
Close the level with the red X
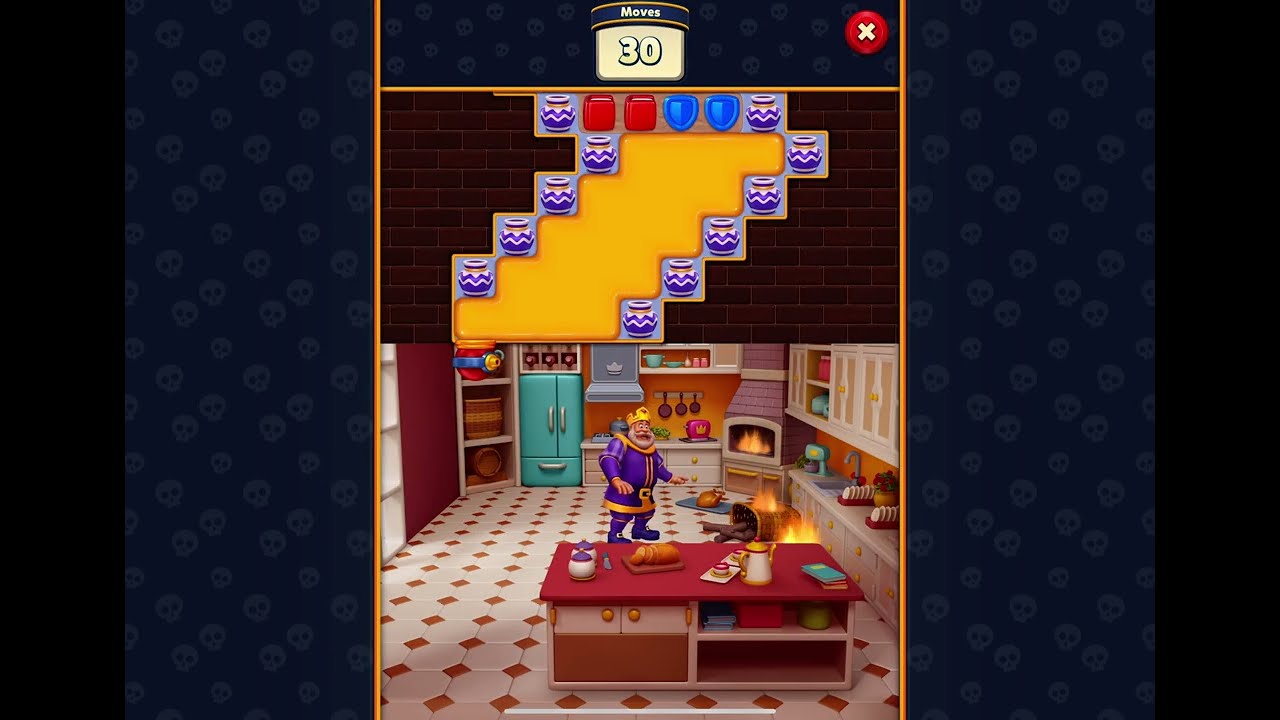[866, 33]
